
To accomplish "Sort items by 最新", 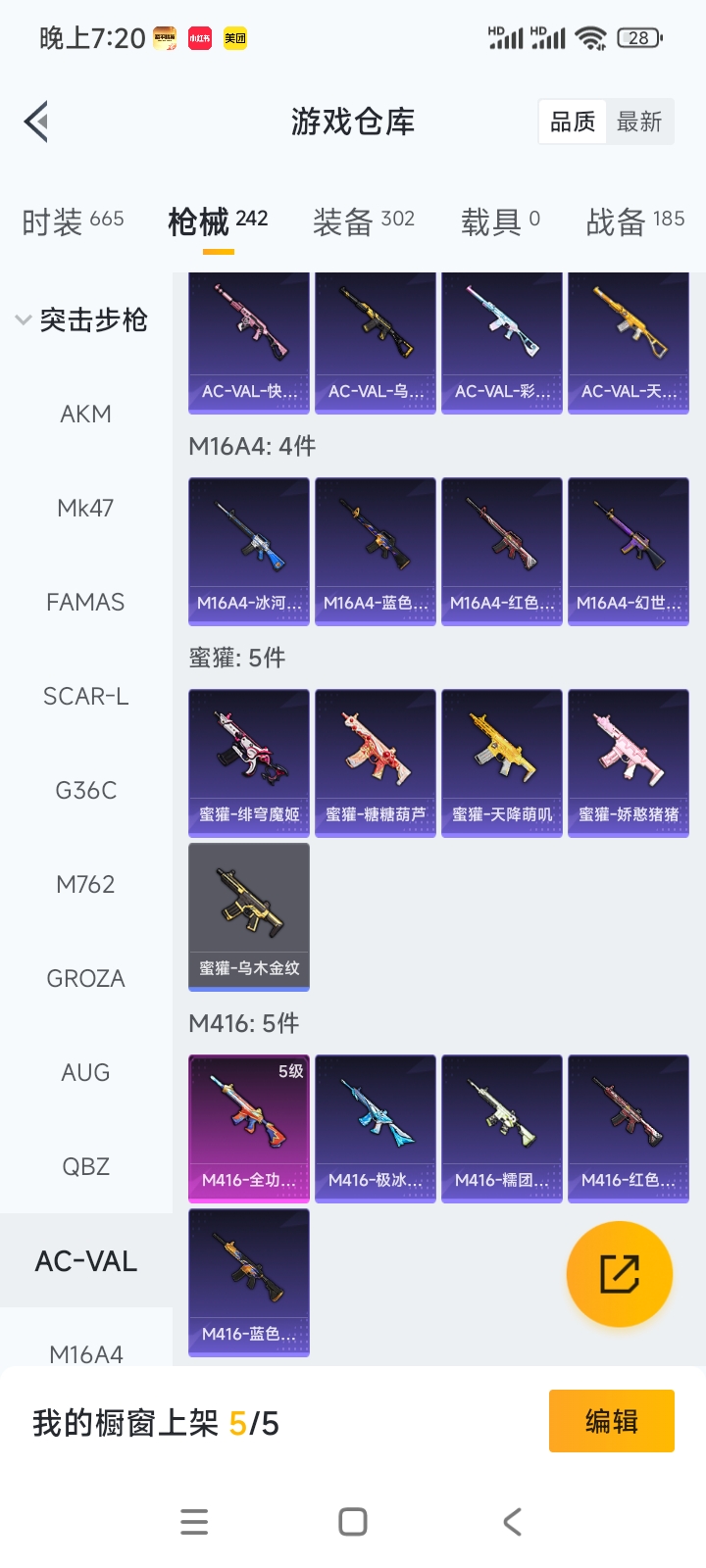I will [x=639, y=122].
